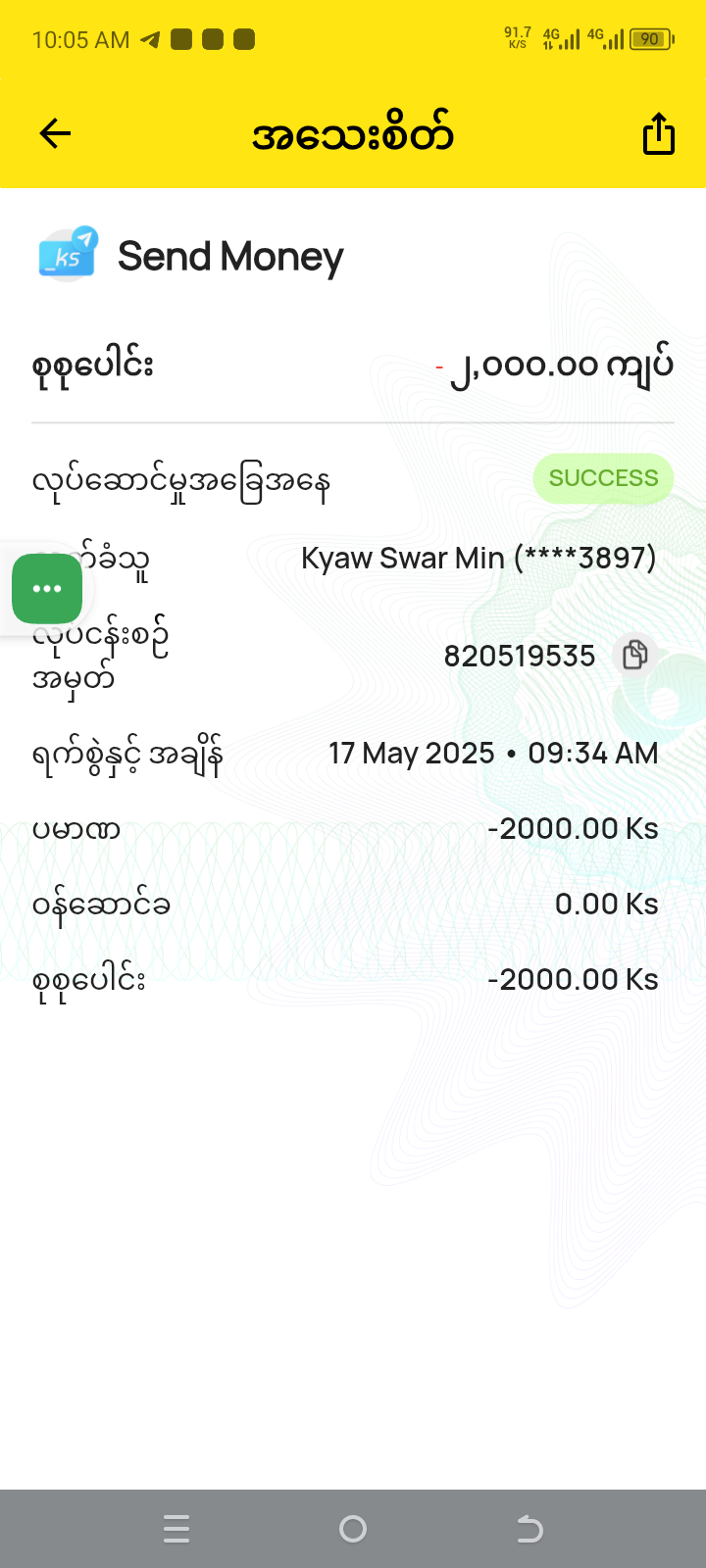Copy transaction number 820519535
This screenshot has width=706, height=1568.
click(635, 655)
